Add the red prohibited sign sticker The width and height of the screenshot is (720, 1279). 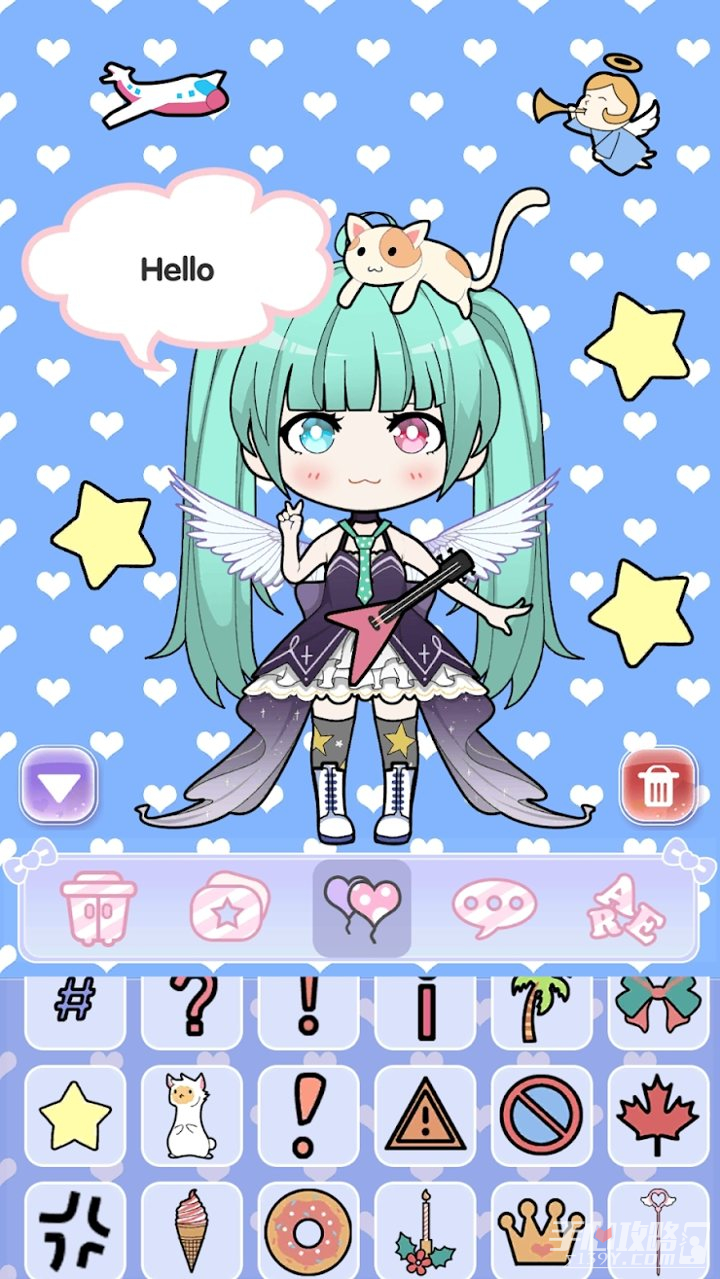[x=541, y=1115]
